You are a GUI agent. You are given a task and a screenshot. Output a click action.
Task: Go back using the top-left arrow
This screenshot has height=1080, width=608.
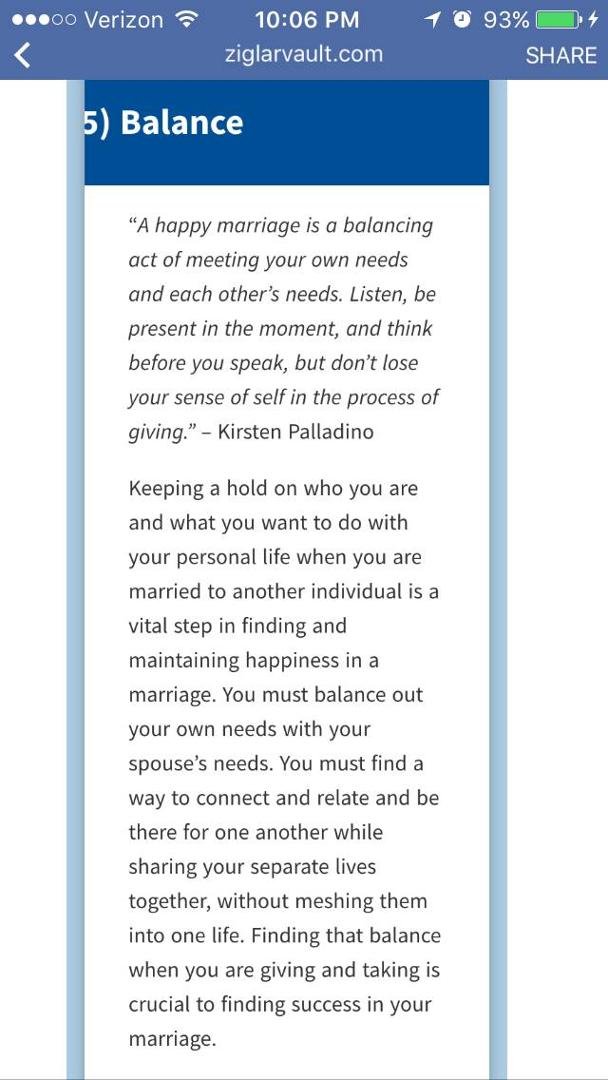point(23,55)
